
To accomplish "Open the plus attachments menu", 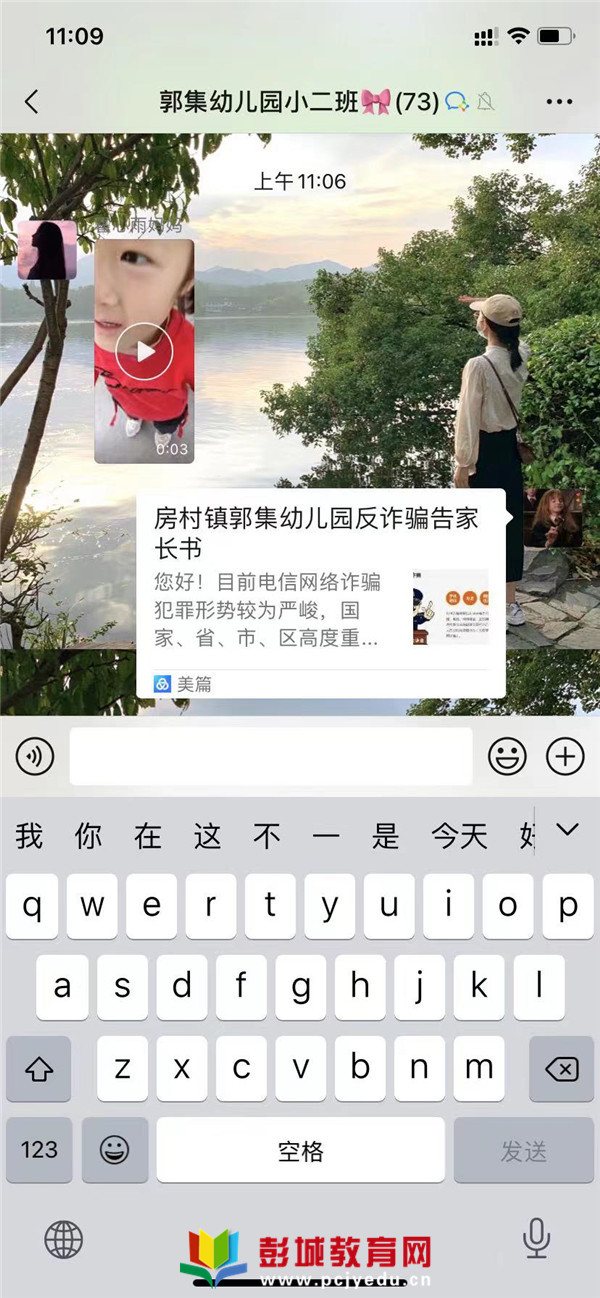I will [x=566, y=757].
